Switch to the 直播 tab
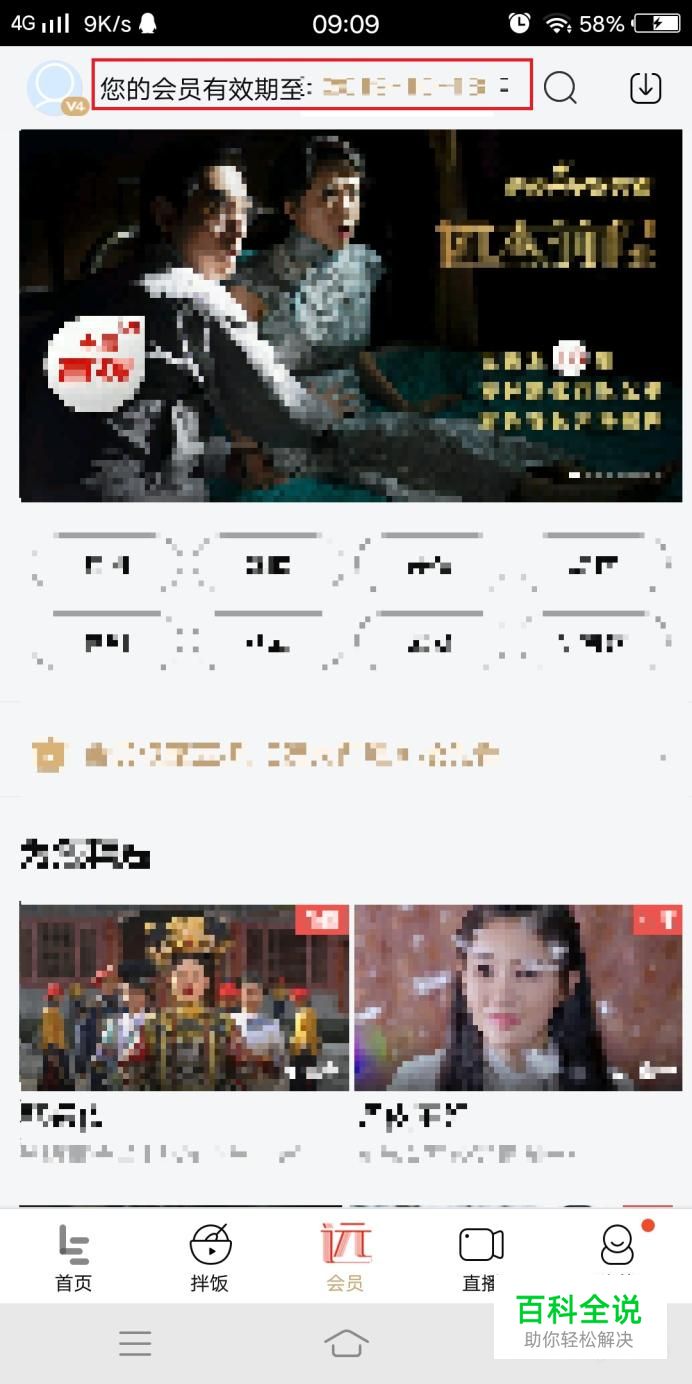This screenshot has width=692, height=1384. pyautogui.click(x=481, y=1257)
